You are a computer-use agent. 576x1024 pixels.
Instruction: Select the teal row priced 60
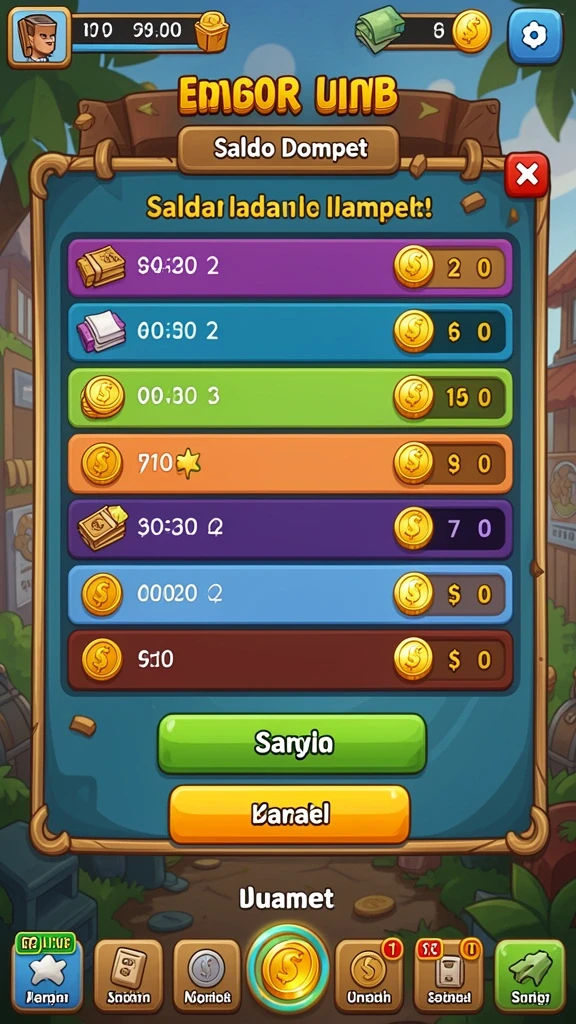coord(290,332)
